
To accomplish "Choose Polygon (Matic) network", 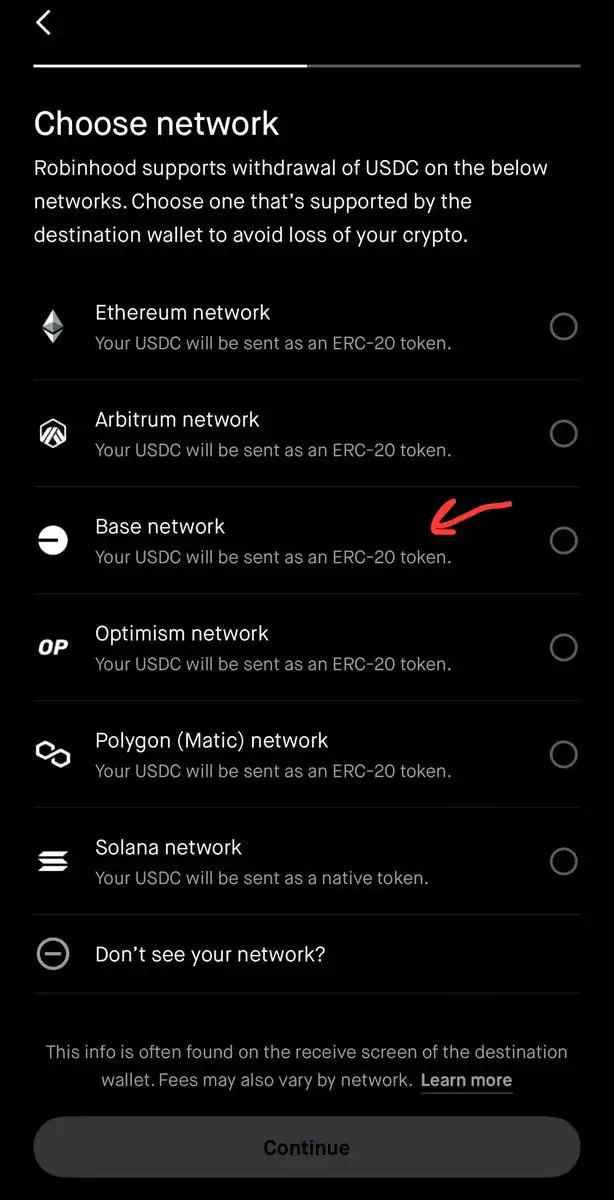I will point(307,755).
